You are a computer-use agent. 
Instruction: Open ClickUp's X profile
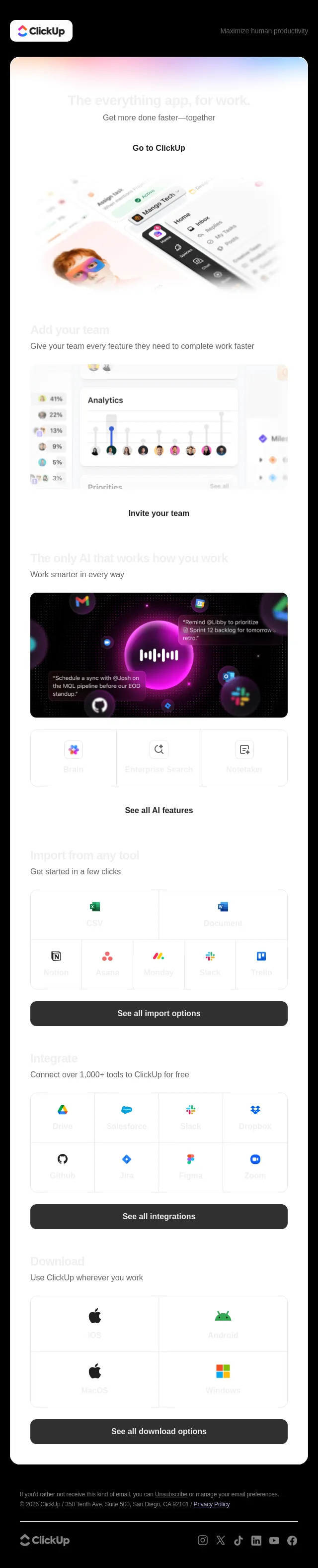pyautogui.click(x=221, y=1540)
